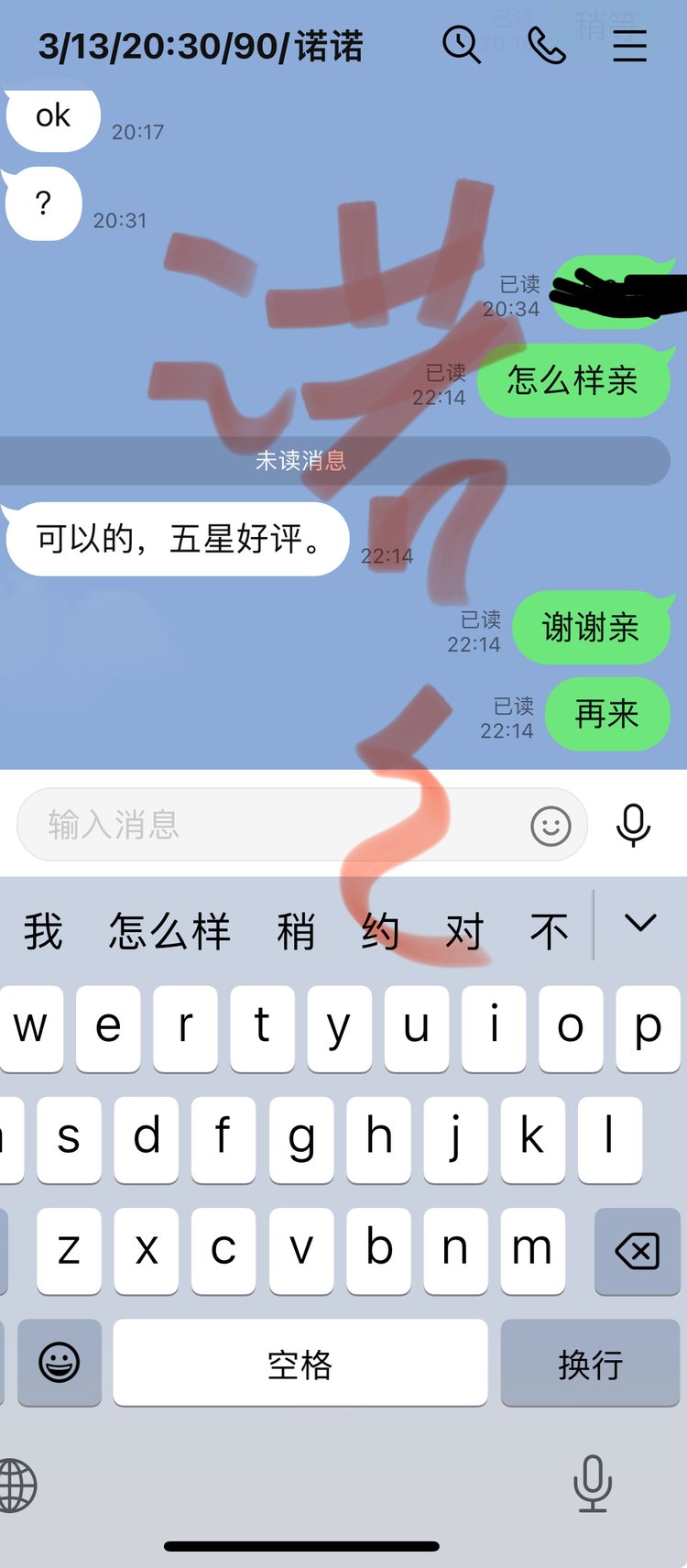Search within this chat conversation
The image size is (687, 1568).
click(461, 44)
